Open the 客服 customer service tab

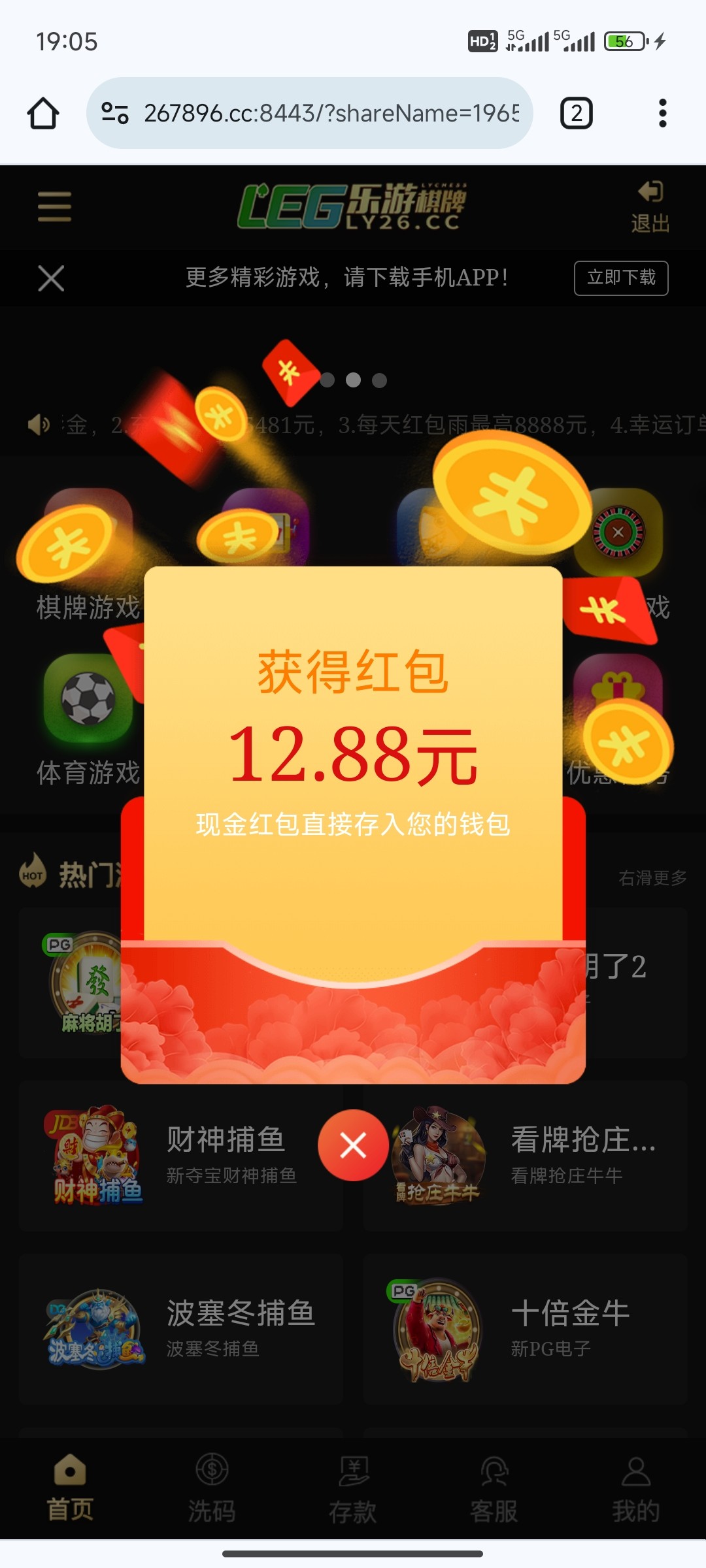tap(494, 1490)
